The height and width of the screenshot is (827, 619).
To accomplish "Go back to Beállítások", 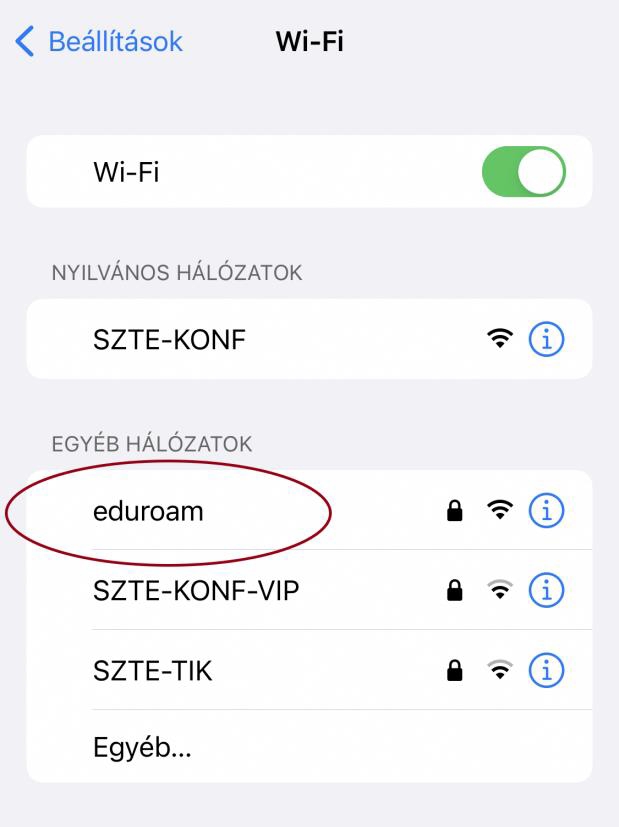I will pyautogui.click(x=98, y=42).
